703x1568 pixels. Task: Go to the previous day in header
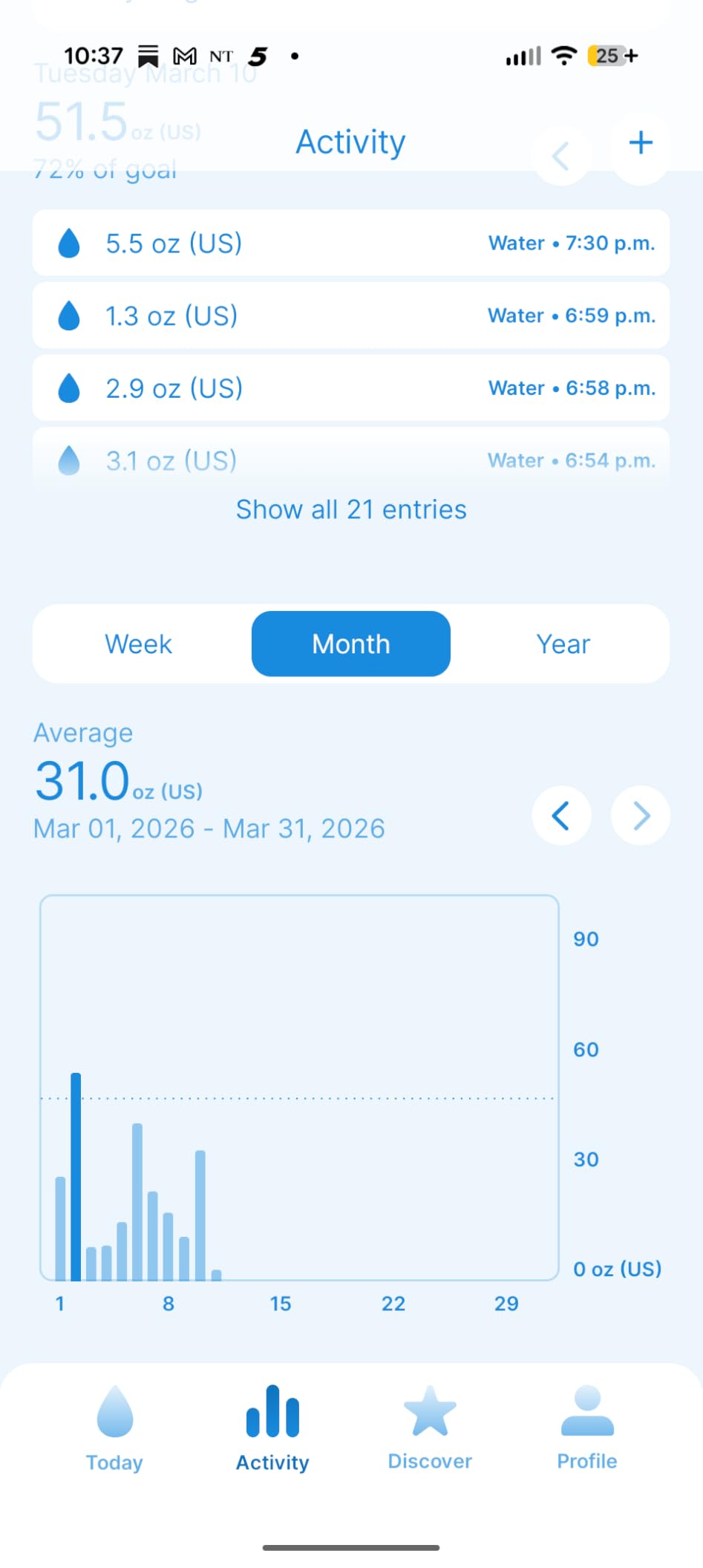pos(561,155)
